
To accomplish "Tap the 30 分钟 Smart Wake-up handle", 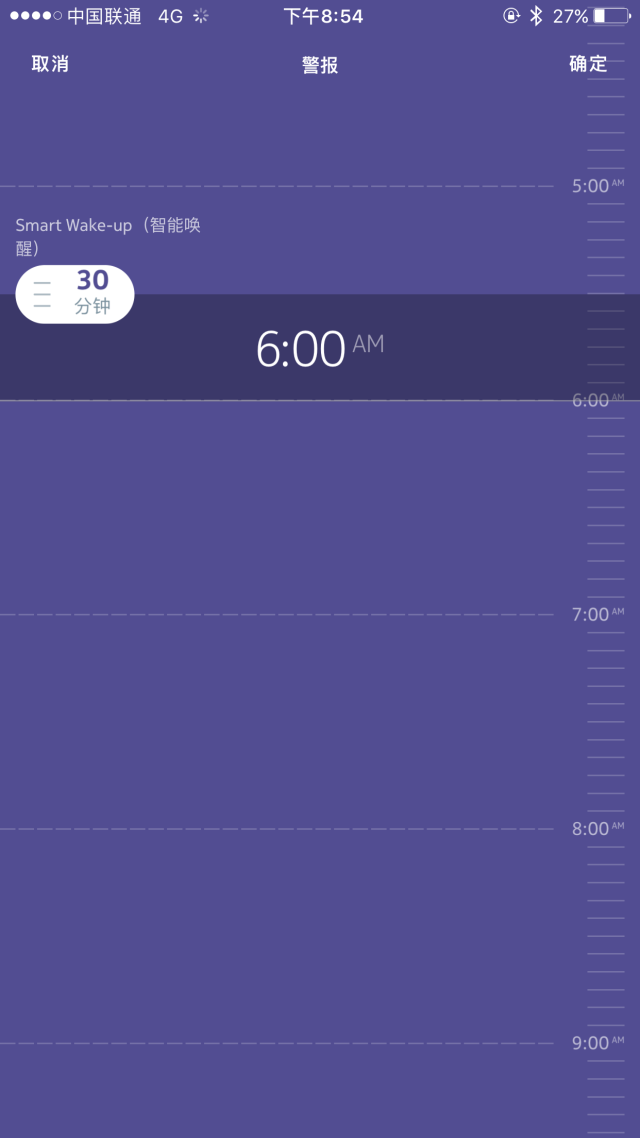I will pos(75,294).
